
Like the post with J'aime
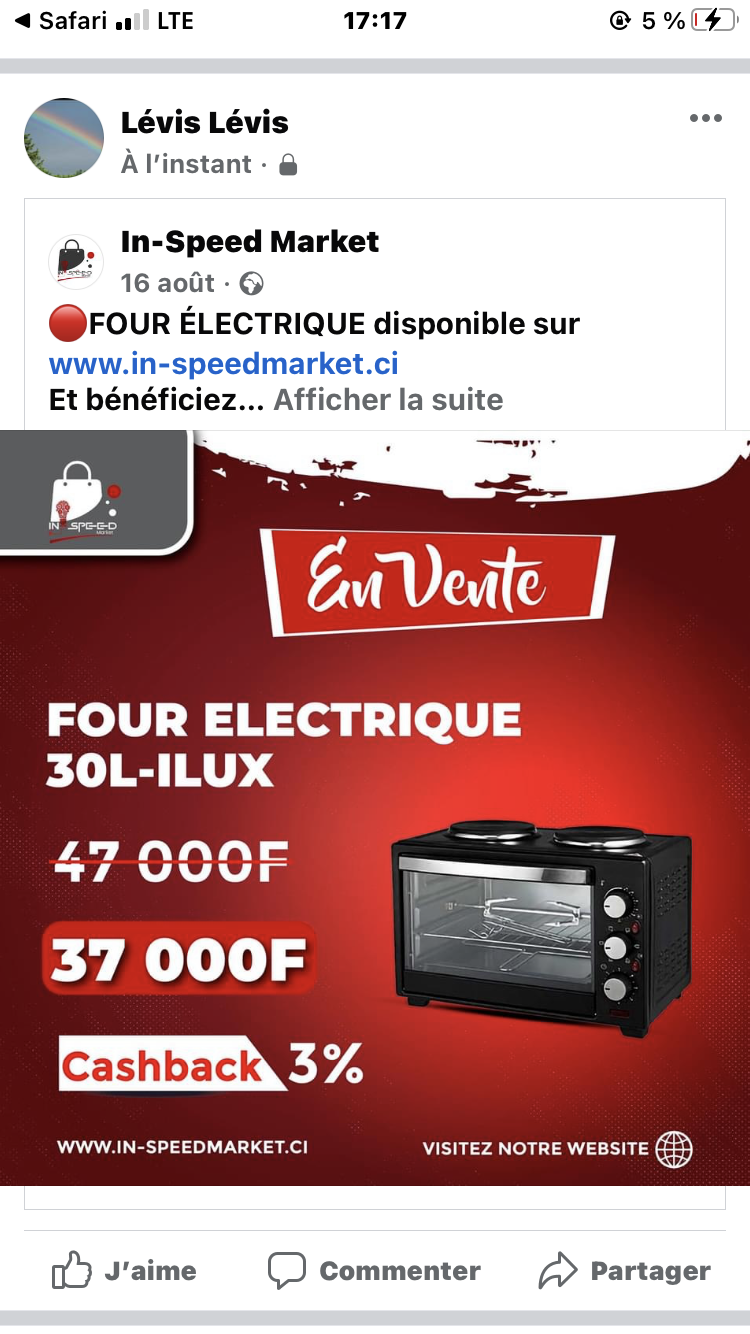[x=124, y=1271]
